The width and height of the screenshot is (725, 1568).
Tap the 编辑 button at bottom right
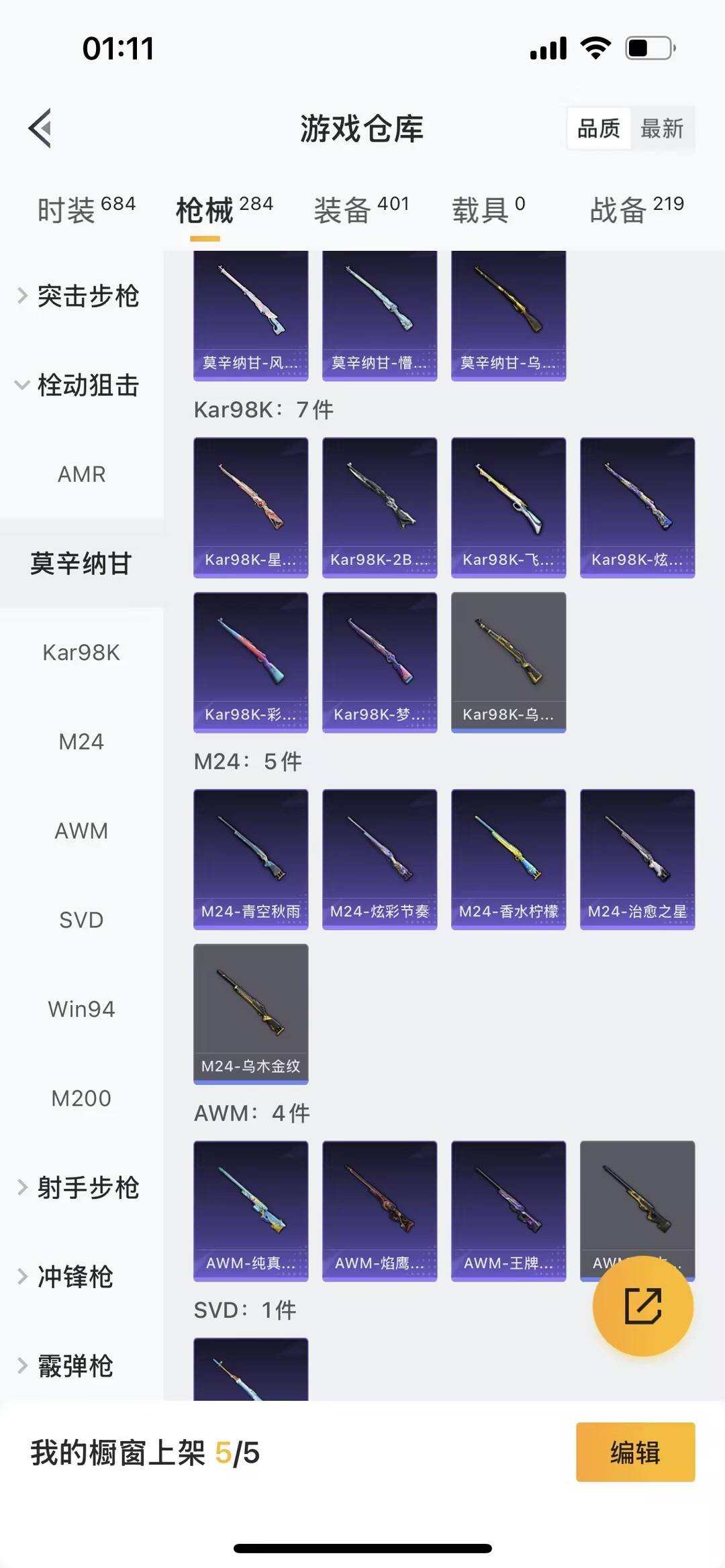click(634, 1453)
